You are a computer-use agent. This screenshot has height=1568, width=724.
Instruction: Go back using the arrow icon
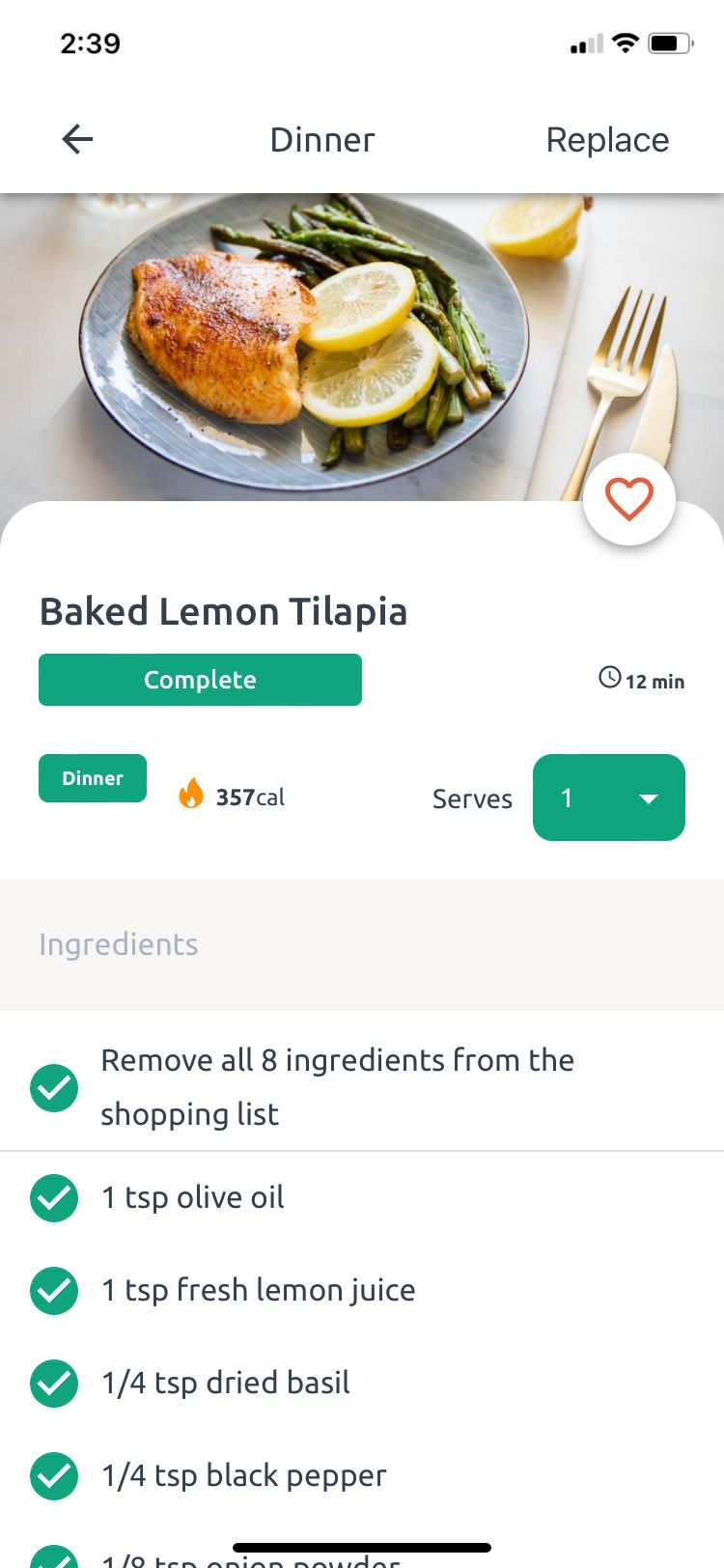[77, 140]
